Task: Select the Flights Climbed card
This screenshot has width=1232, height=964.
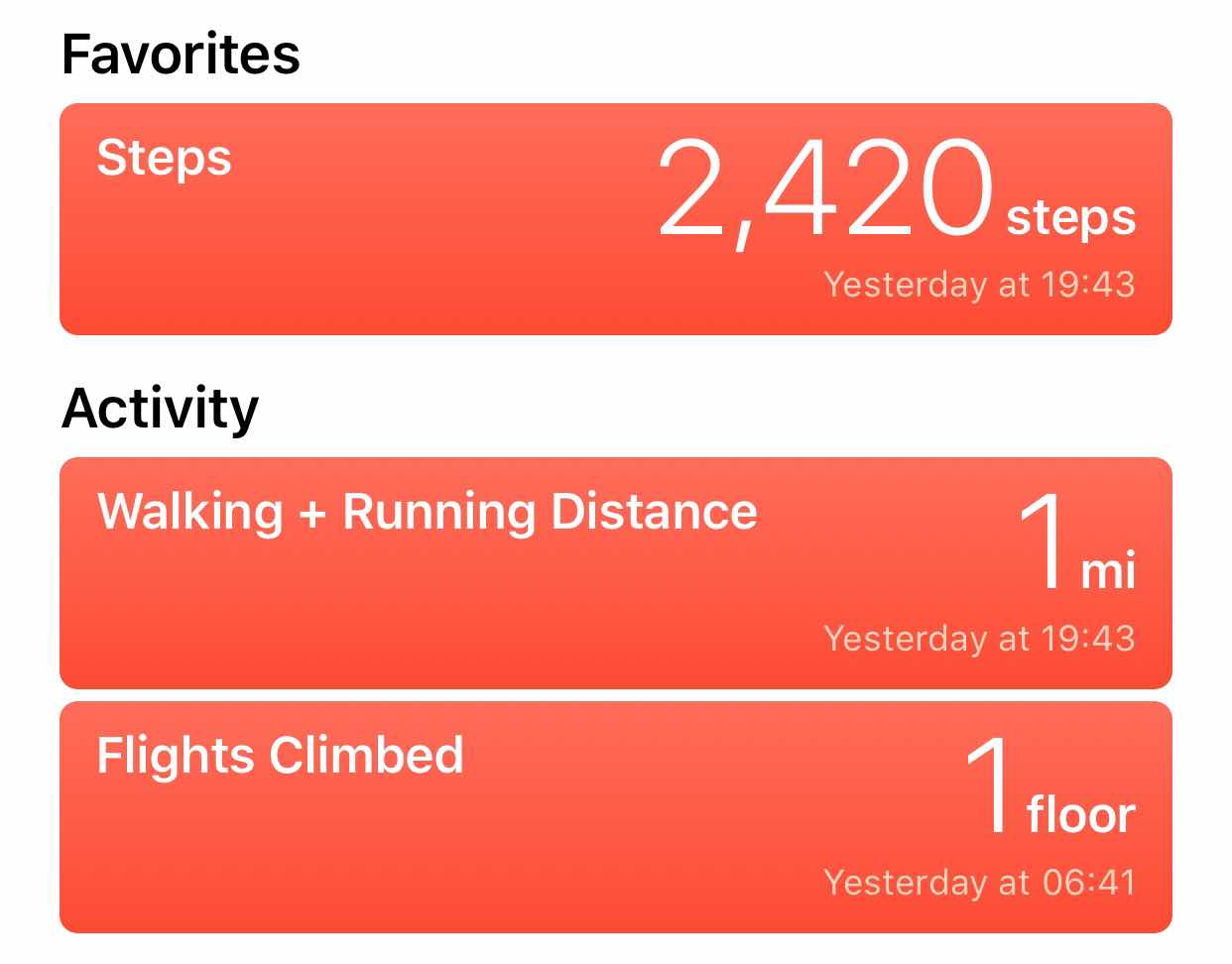Action: [615, 816]
